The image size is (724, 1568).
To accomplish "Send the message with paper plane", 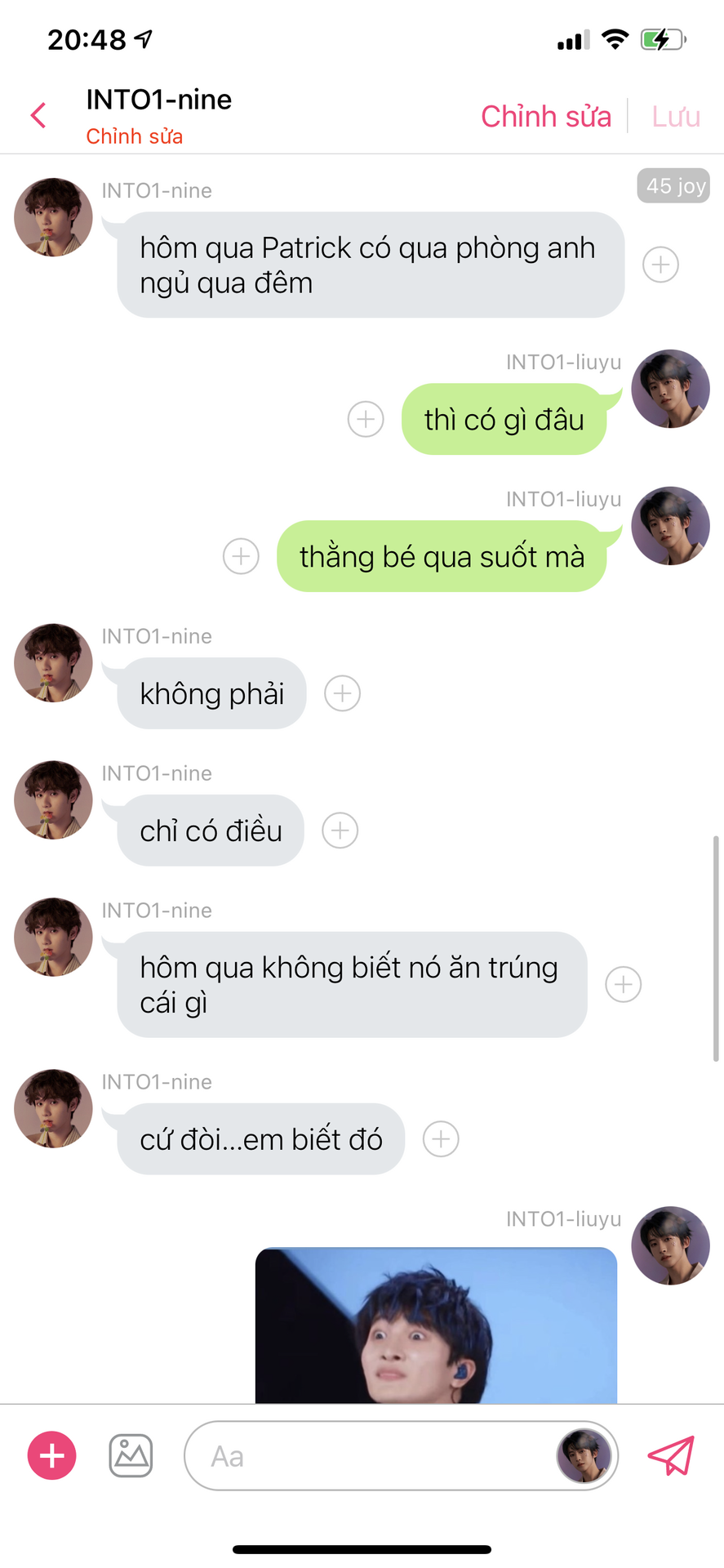I will pyautogui.click(x=671, y=1455).
